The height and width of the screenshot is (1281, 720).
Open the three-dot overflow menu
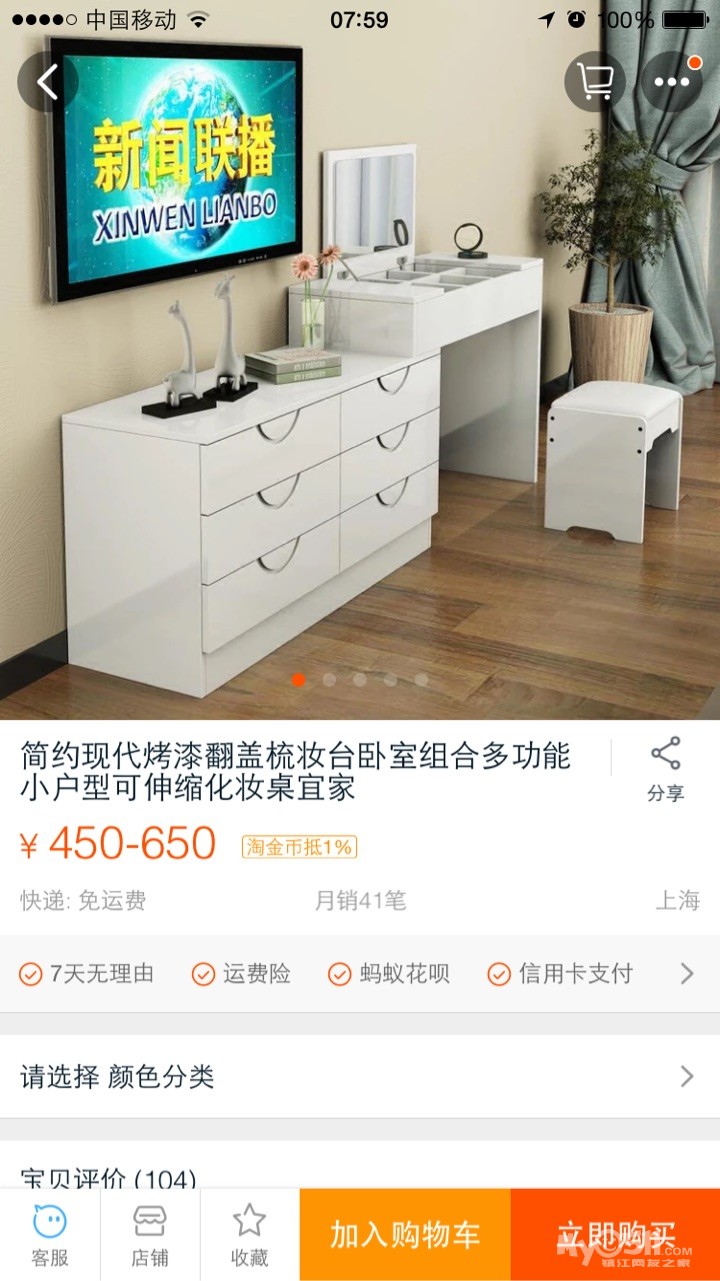tap(672, 82)
